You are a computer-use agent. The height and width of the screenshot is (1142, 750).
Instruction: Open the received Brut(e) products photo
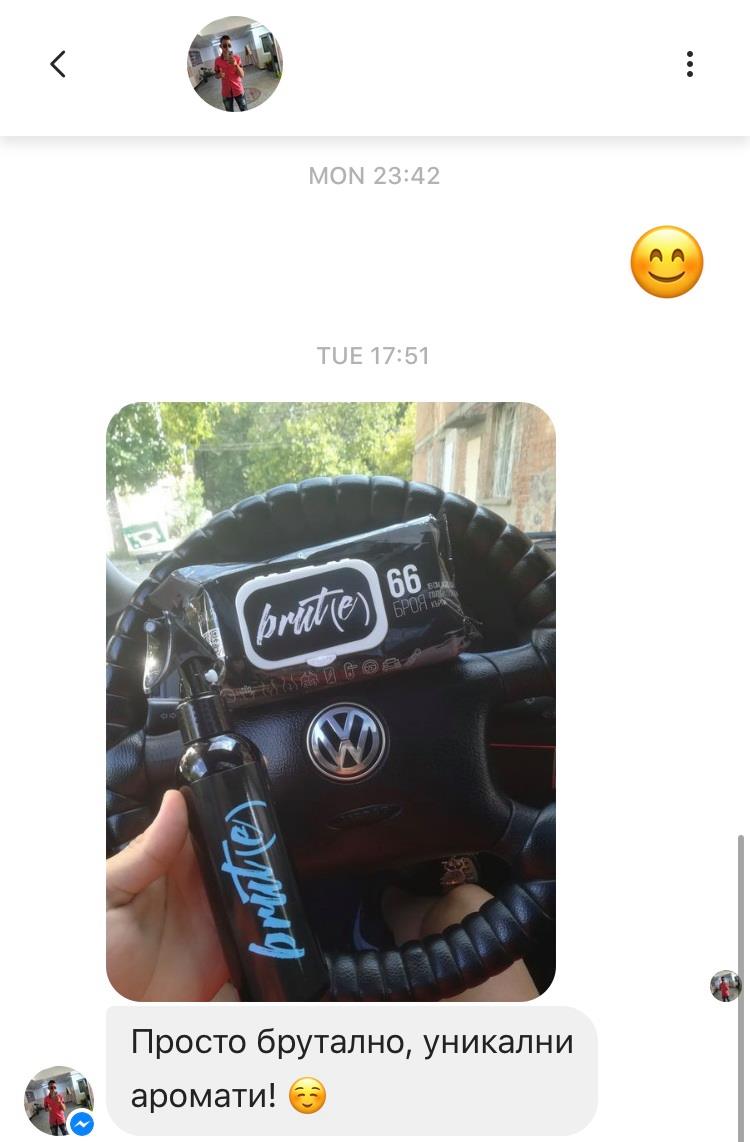pyautogui.click(x=330, y=701)
